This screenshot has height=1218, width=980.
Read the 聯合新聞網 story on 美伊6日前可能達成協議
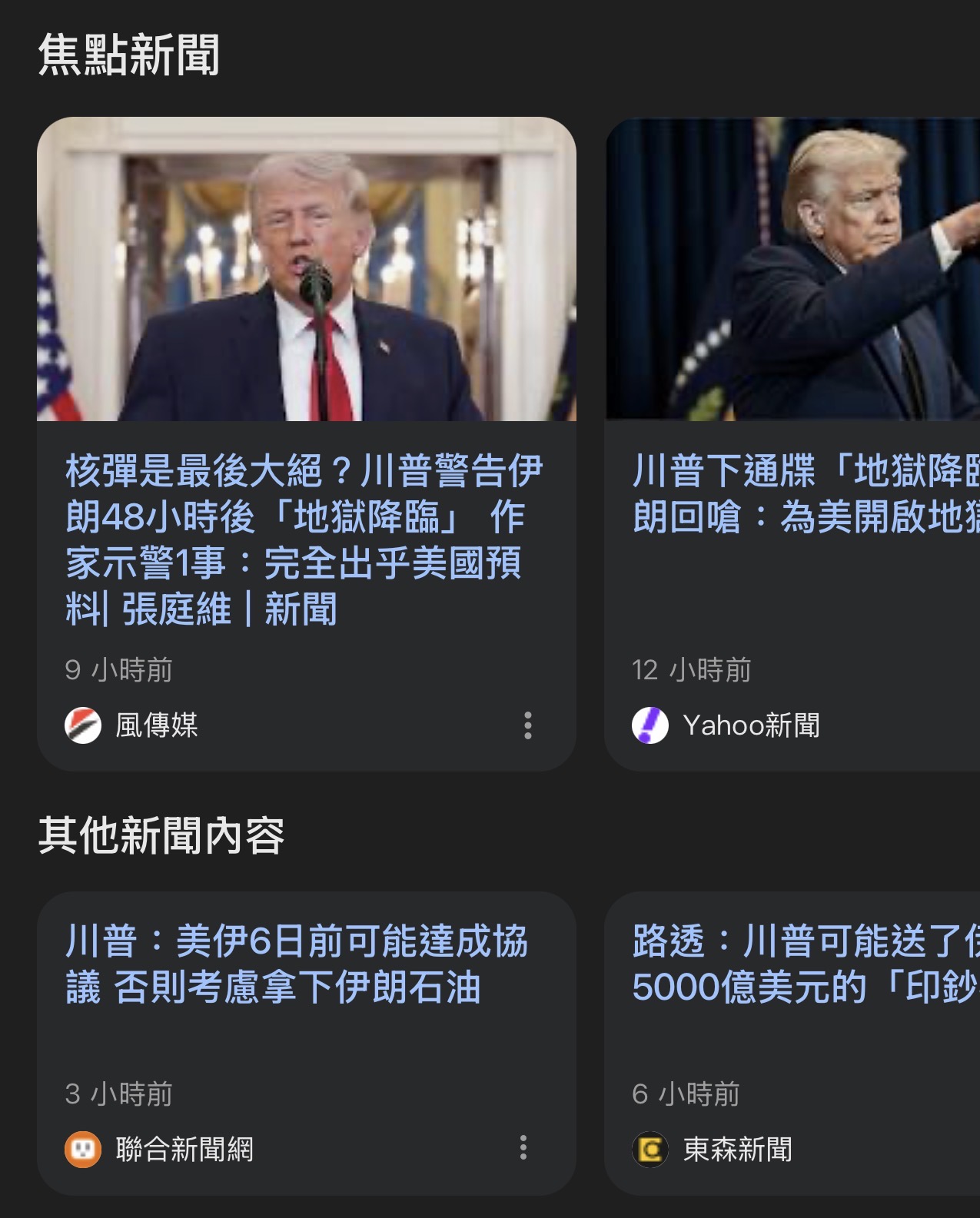click(x=296, y=964)
